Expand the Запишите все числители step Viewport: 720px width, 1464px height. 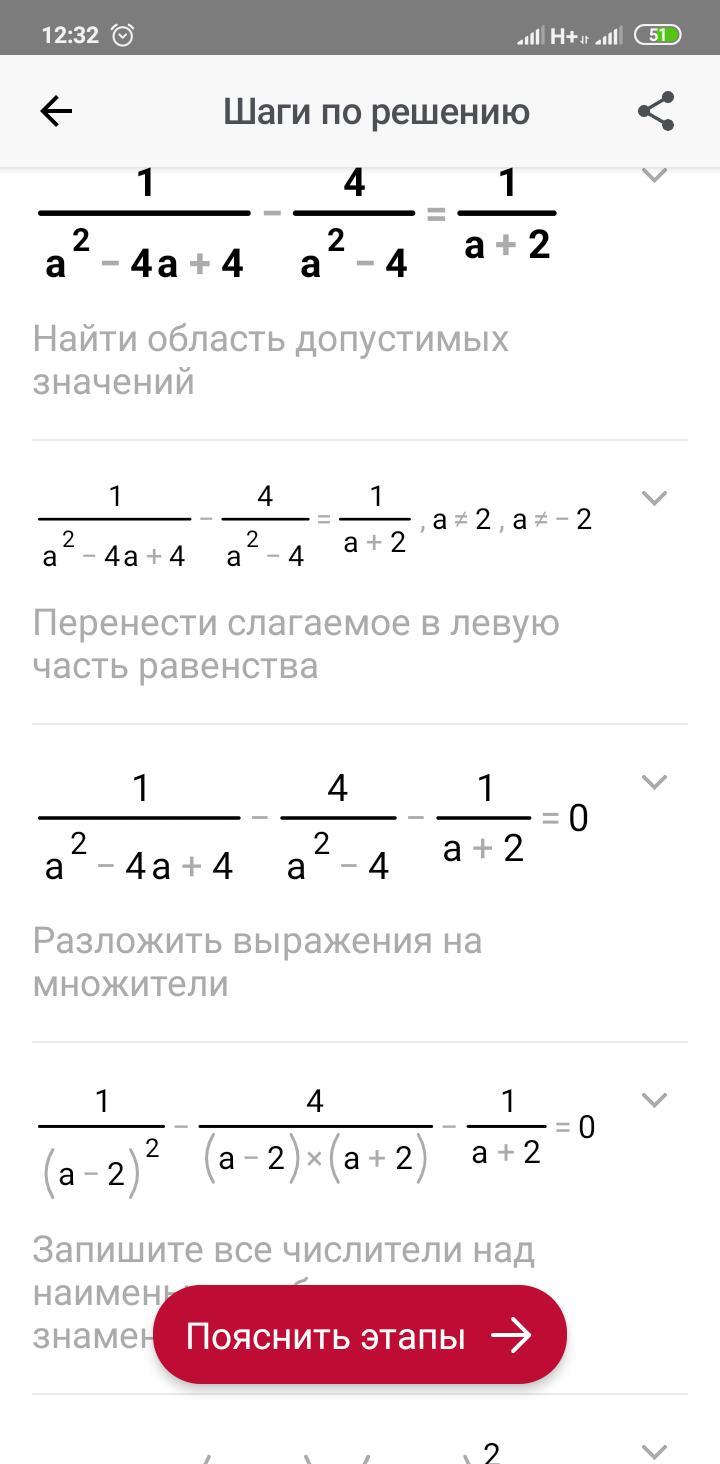pos(653,1100)
